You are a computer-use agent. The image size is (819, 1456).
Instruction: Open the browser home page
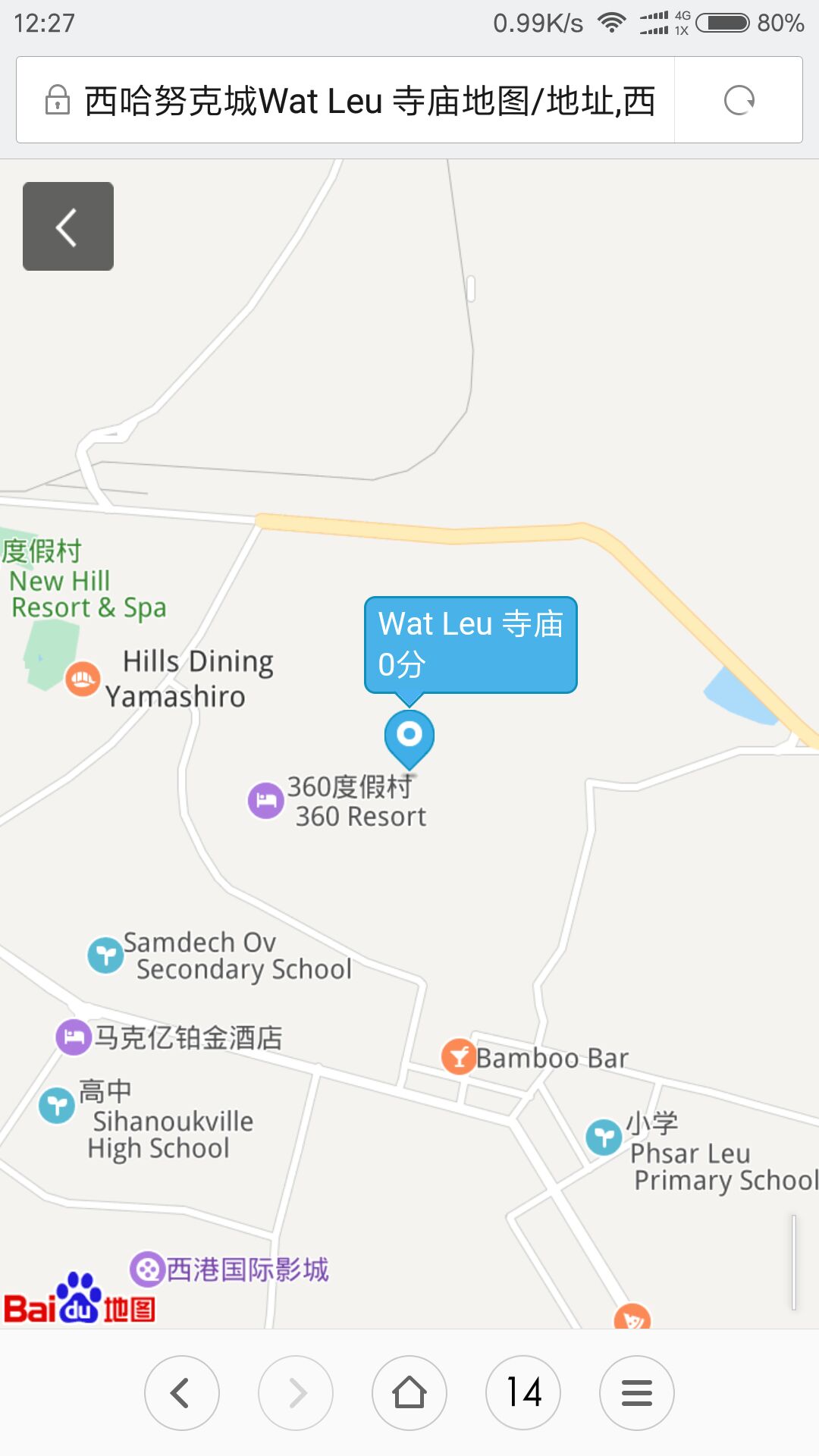[409, 1393]
